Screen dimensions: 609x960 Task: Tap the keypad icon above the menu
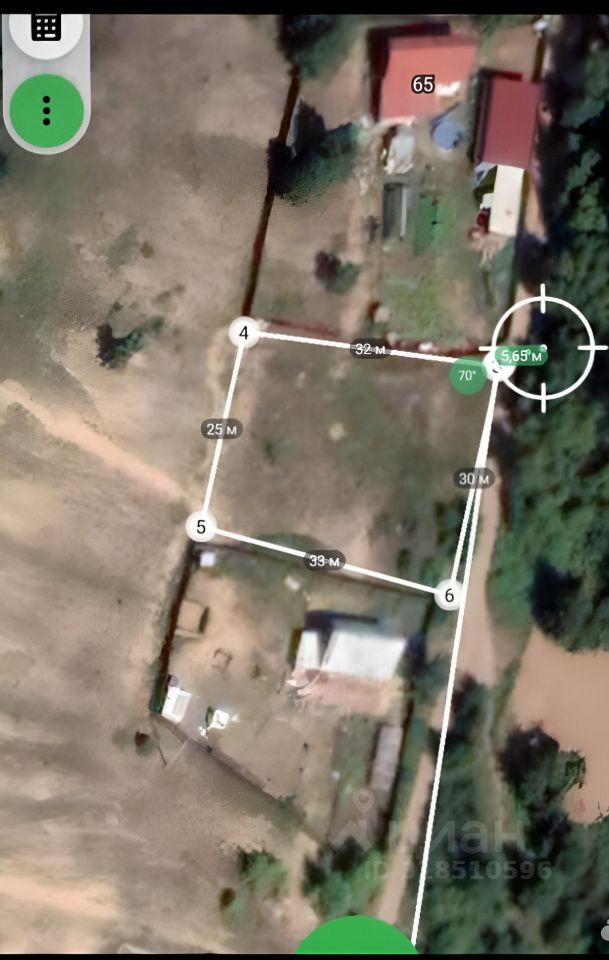[x=46, y=27]
